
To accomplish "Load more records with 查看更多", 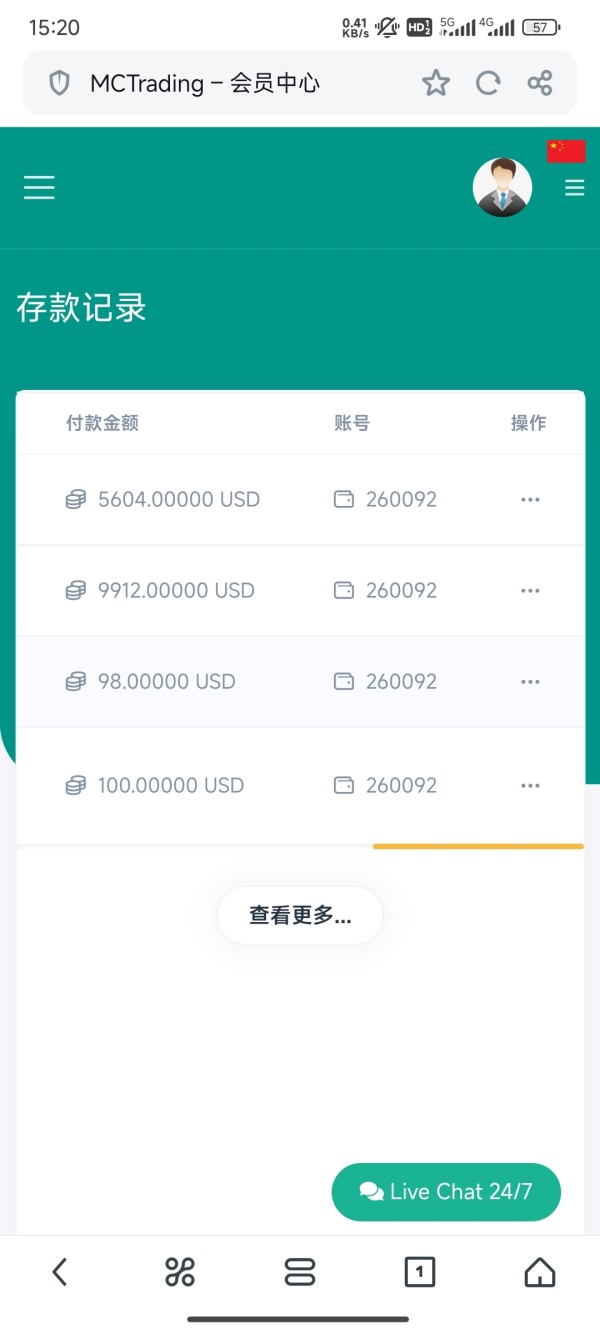I will [300, 915].
